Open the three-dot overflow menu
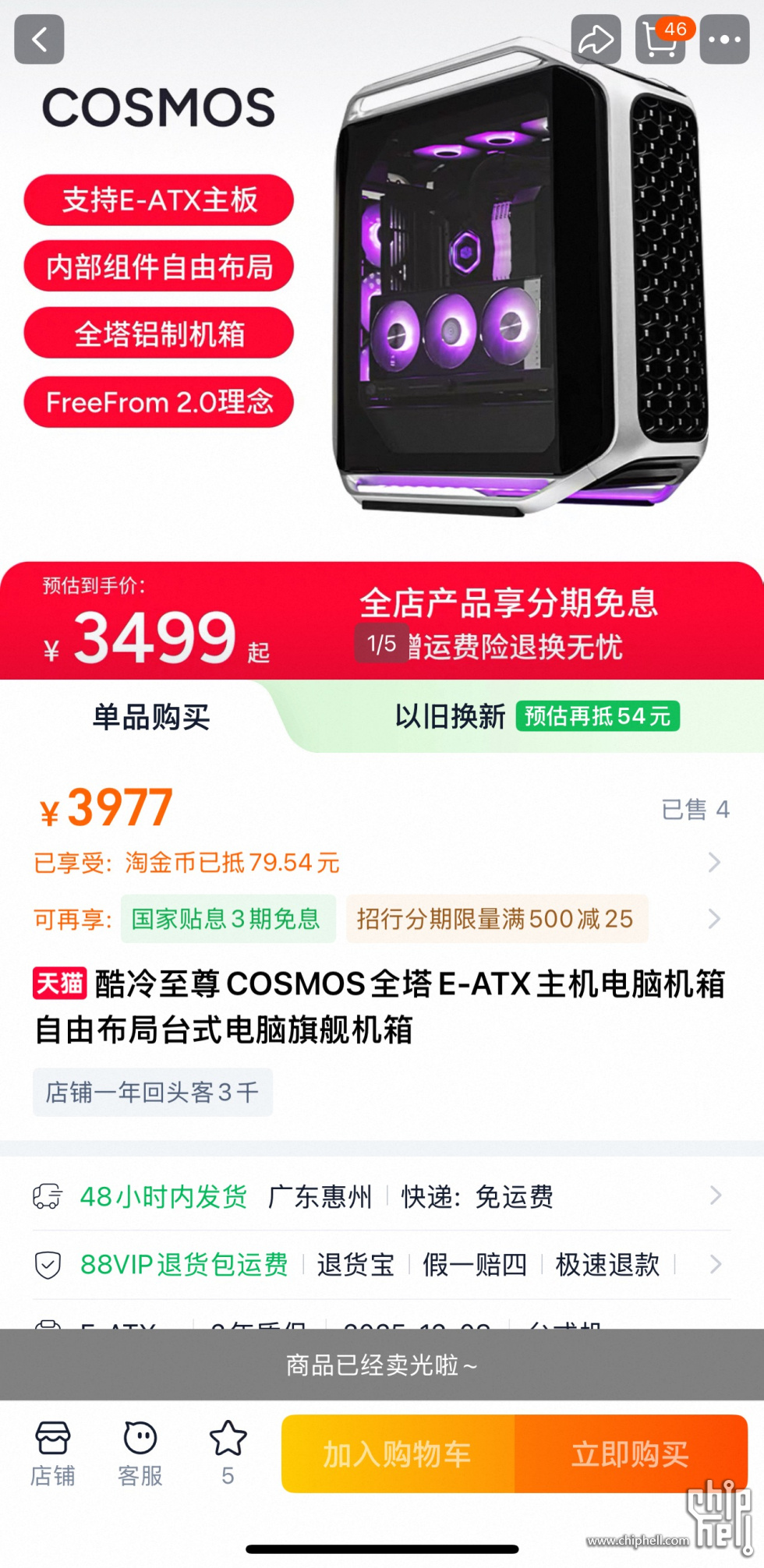The image size is (764, 1568). 724,39
